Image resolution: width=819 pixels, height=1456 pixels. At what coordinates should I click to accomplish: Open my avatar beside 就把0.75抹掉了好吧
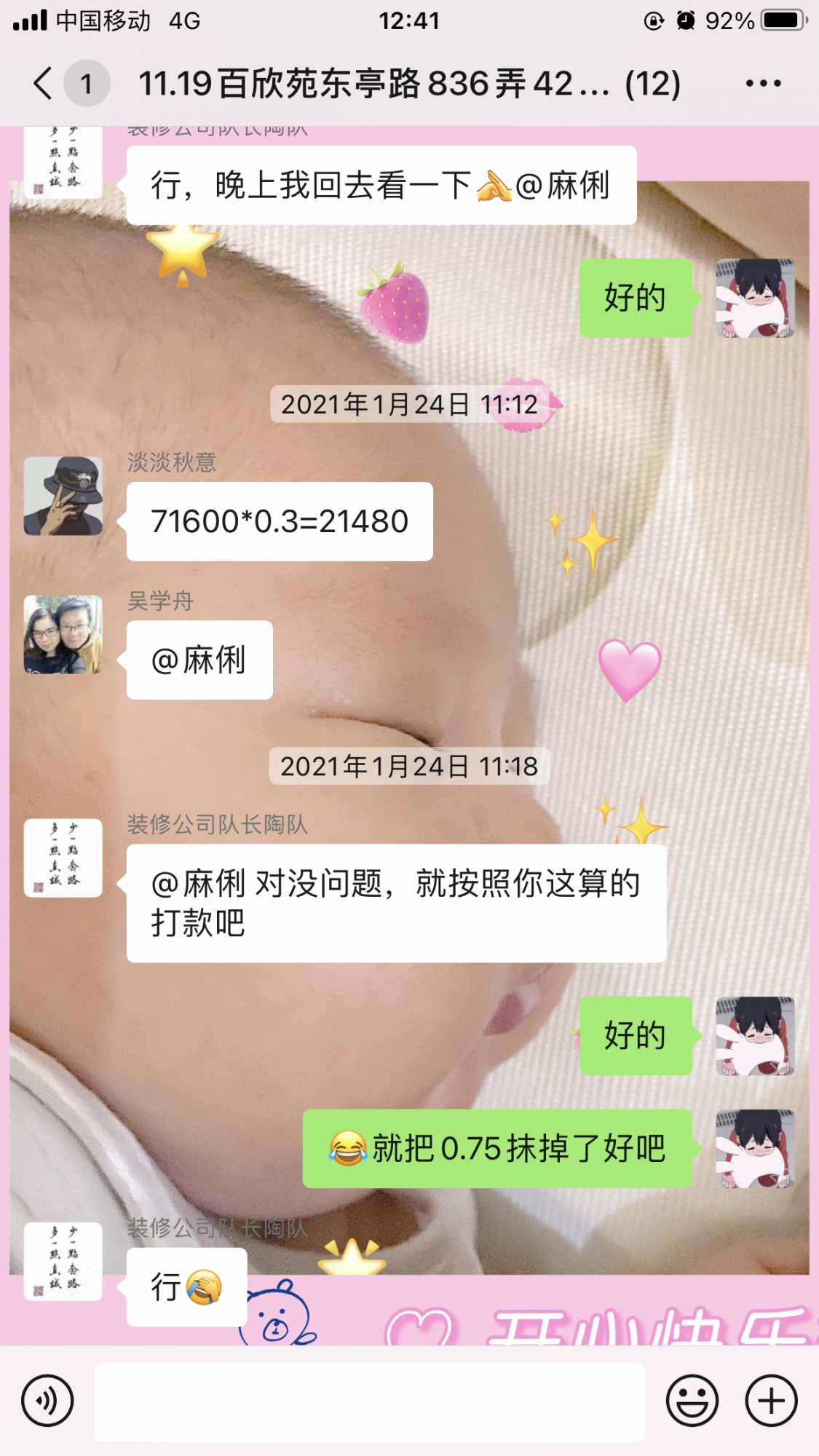tap(755, 1148)
